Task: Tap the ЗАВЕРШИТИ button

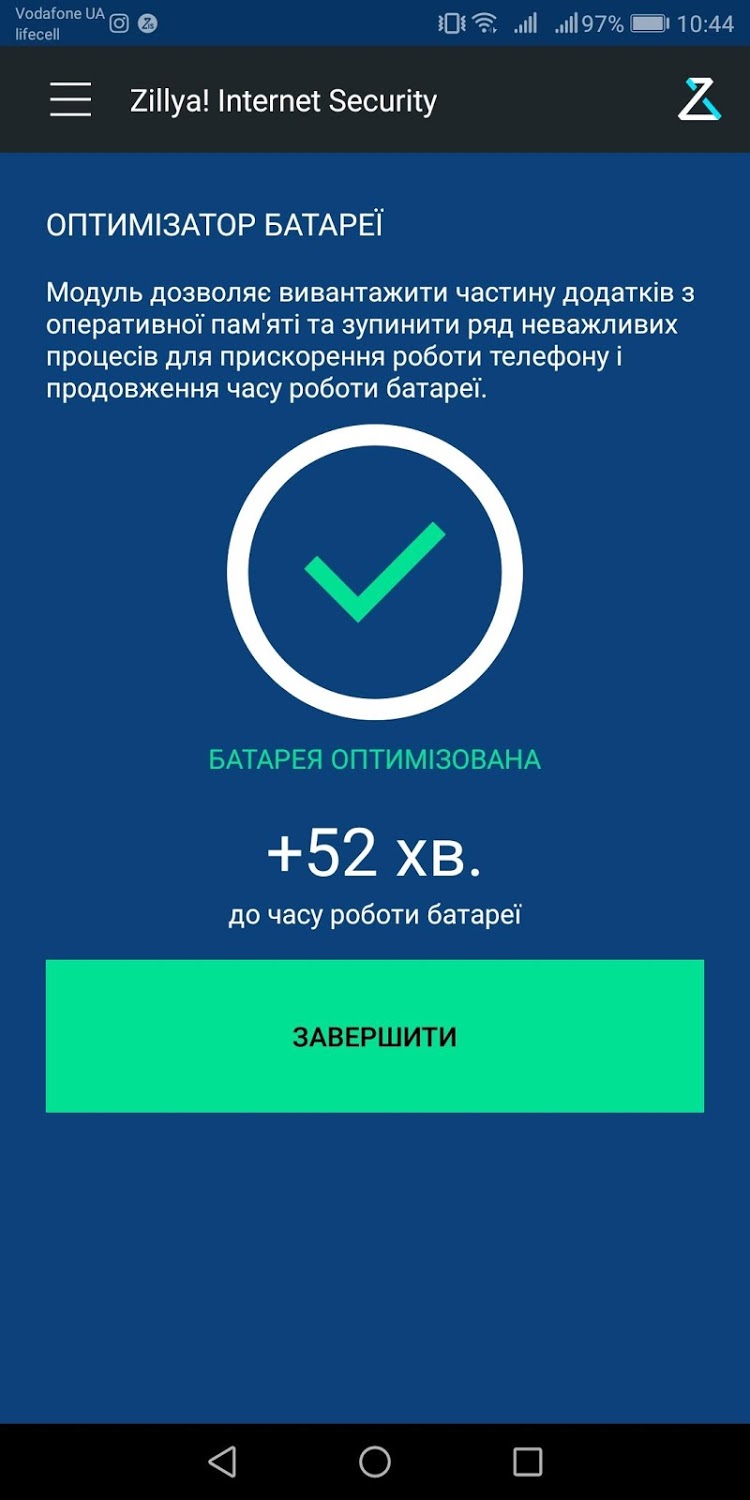Action: coord(375,1036)
